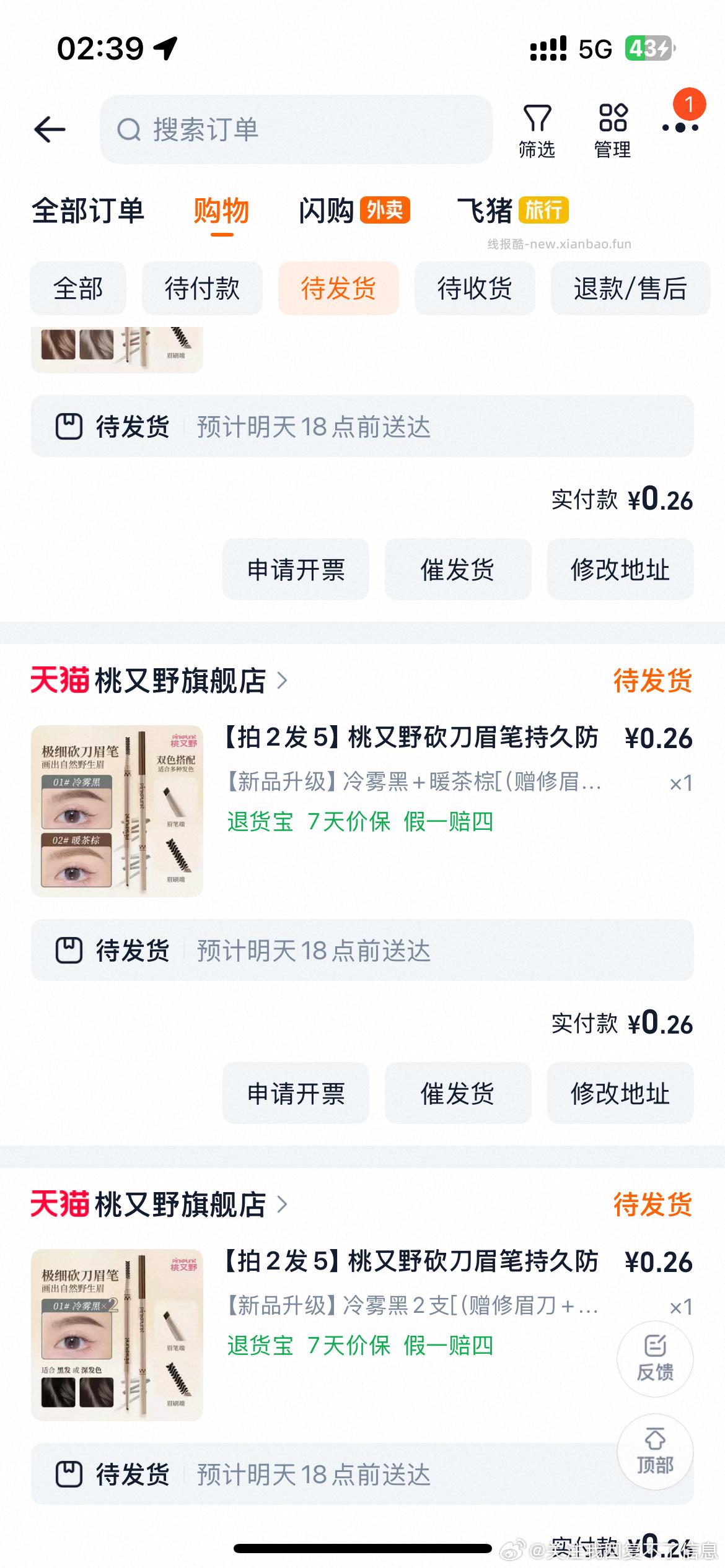Viewport: 725px width, 1568px height.
Task: Open the 反馈 feedback floating button
Action: click(655, 1359)
